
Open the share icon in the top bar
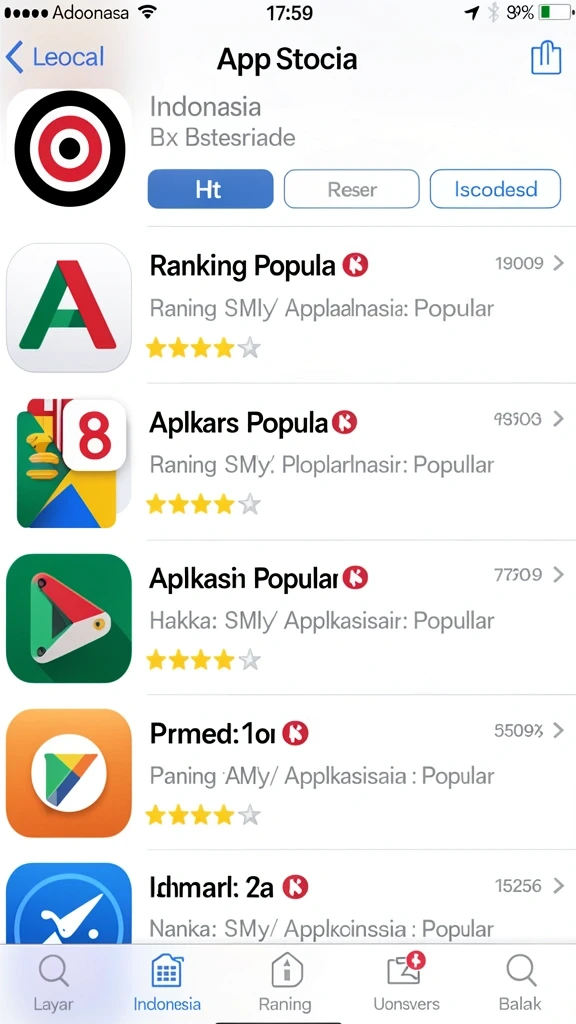(x=546, y=57)
